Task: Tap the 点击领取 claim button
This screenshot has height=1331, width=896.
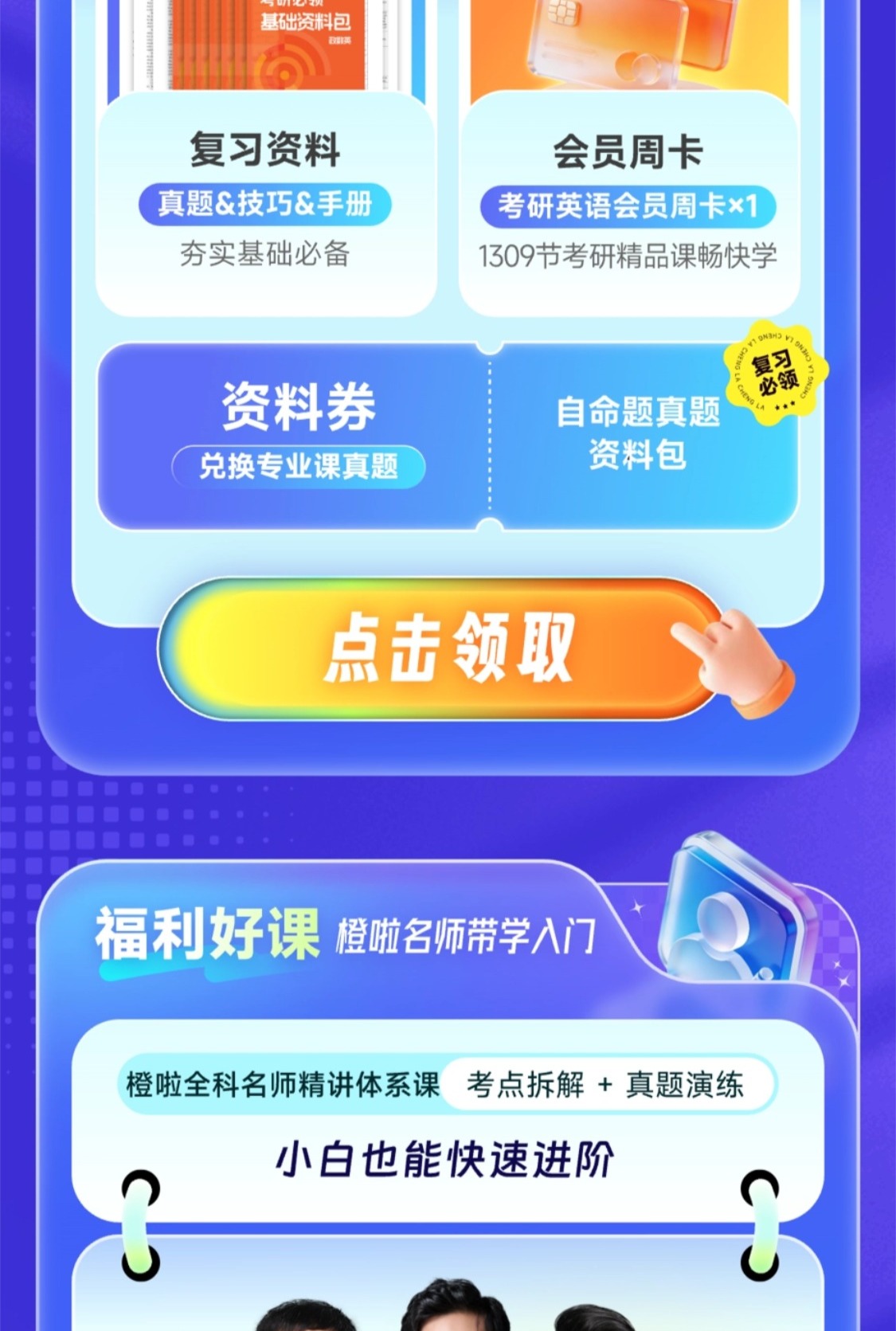Action: point(446,649)
